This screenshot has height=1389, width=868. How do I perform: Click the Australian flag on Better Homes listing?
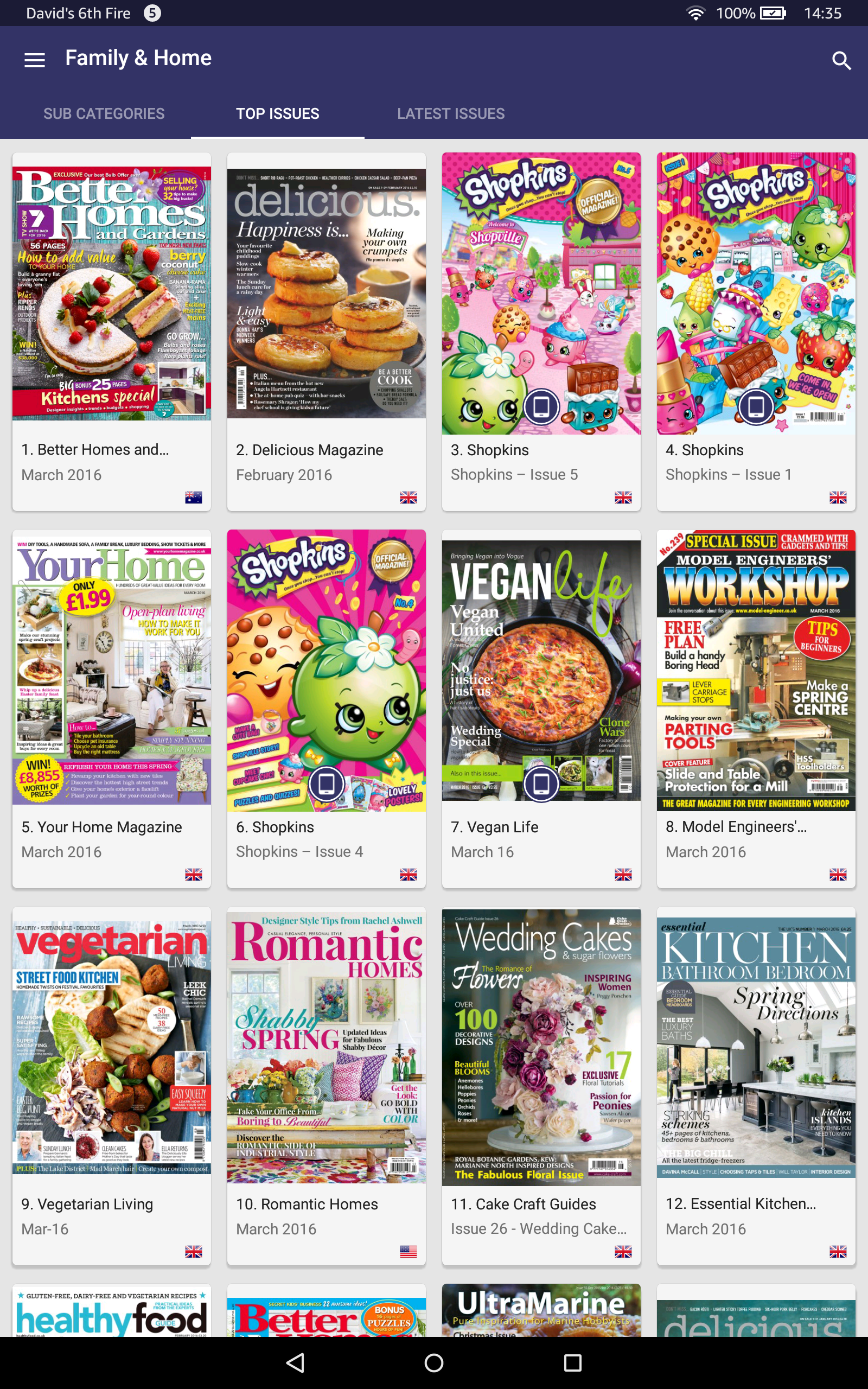pos(195,497)
